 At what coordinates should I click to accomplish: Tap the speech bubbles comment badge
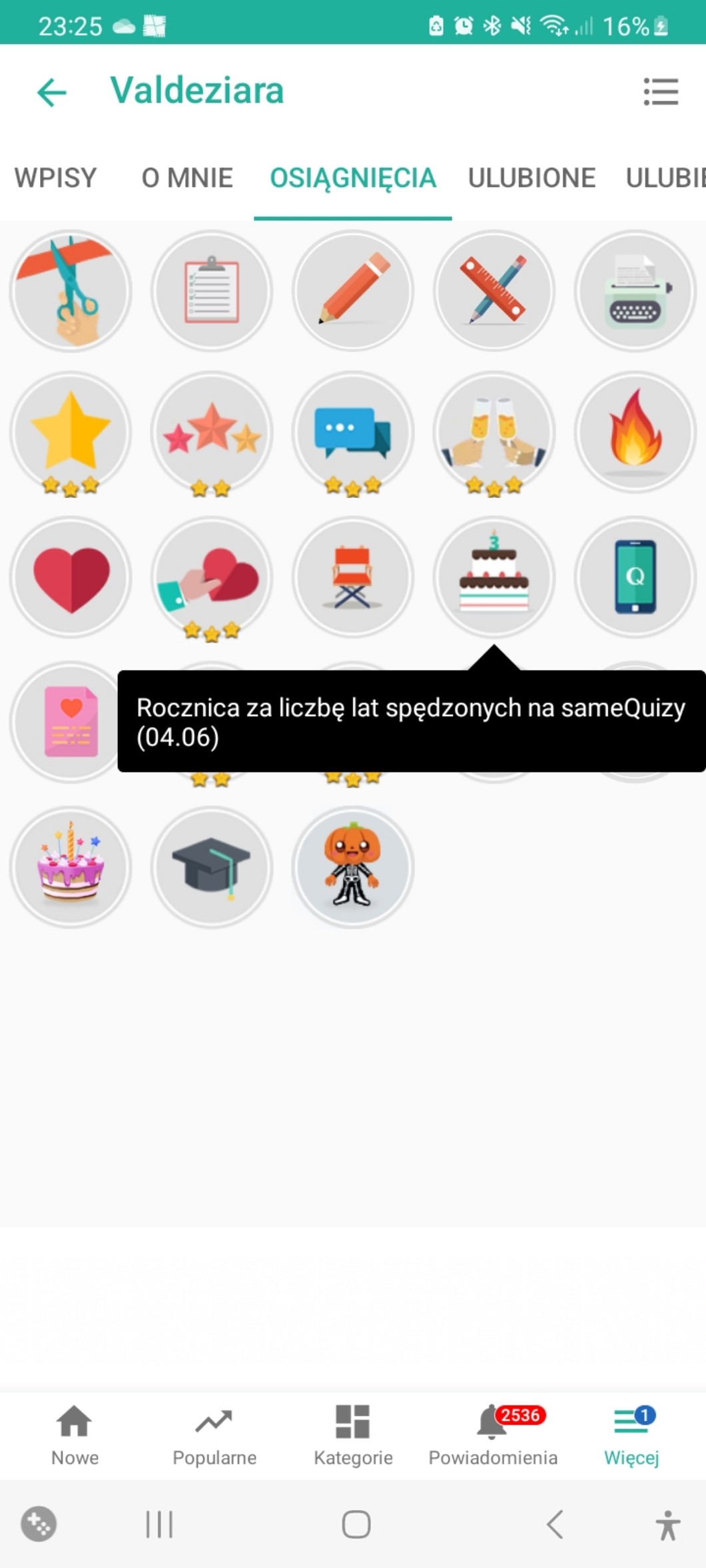coord(353,432)
